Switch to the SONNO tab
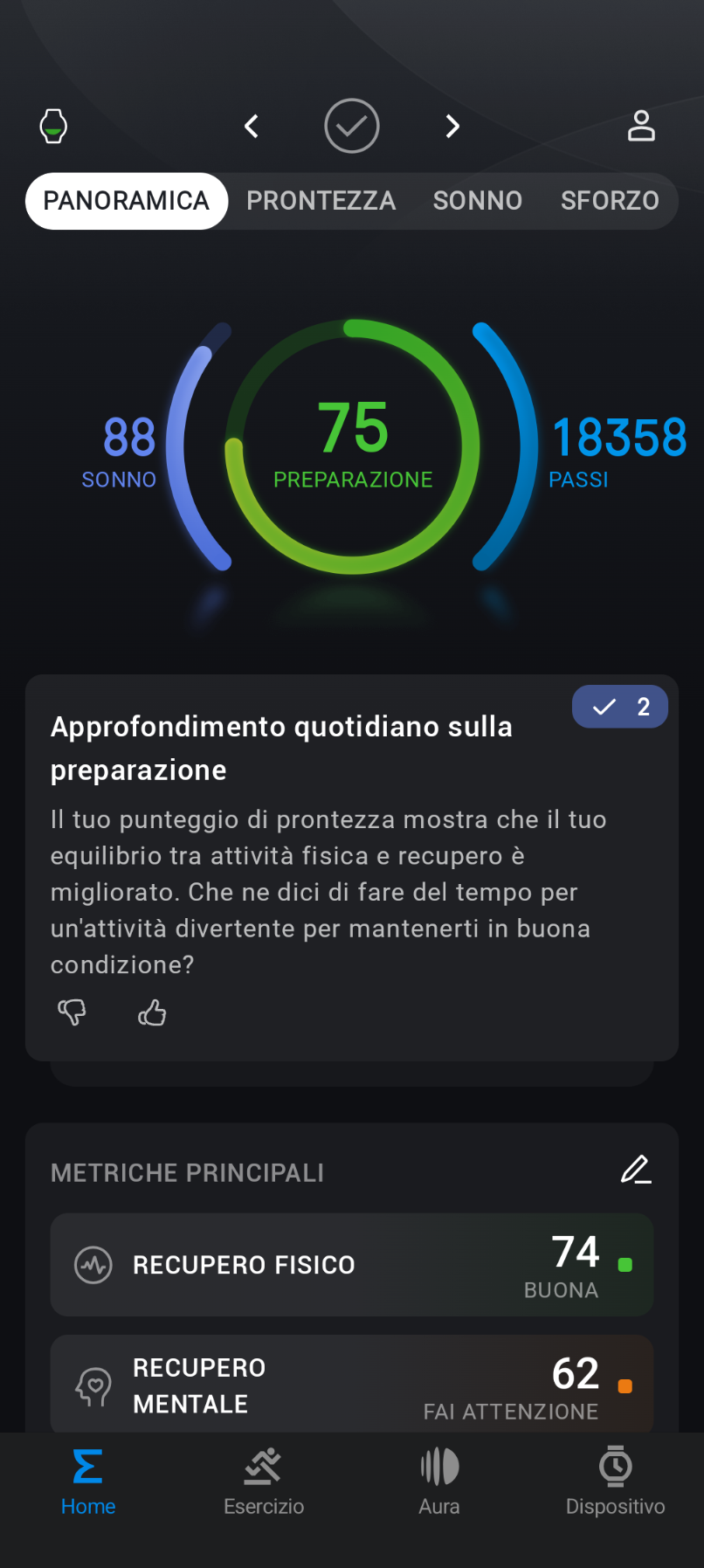The height and width of the screenshot is (1568, 704). (x=477, y=201)
